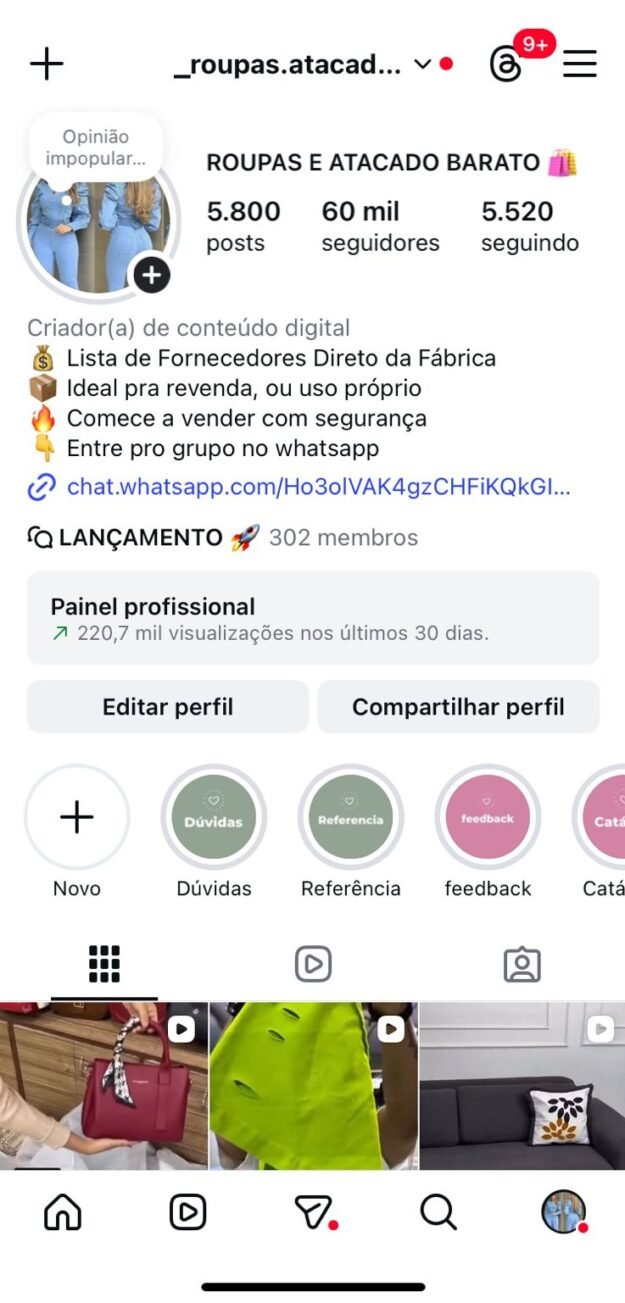This screenshot has width=625, height=1303.
Task: Open the hamburger menu
Action: [580, 64]
